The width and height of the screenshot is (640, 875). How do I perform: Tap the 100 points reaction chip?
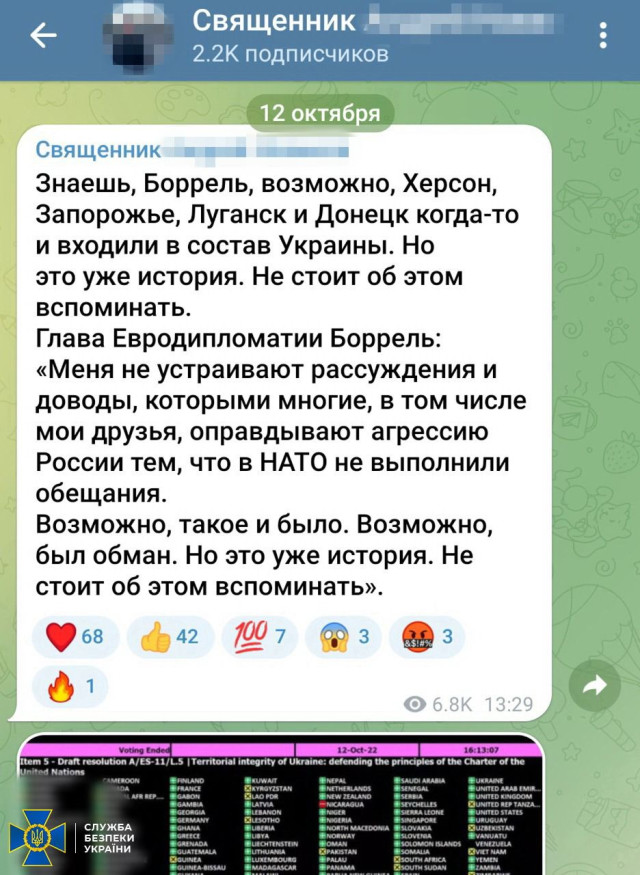click(260, 636)
